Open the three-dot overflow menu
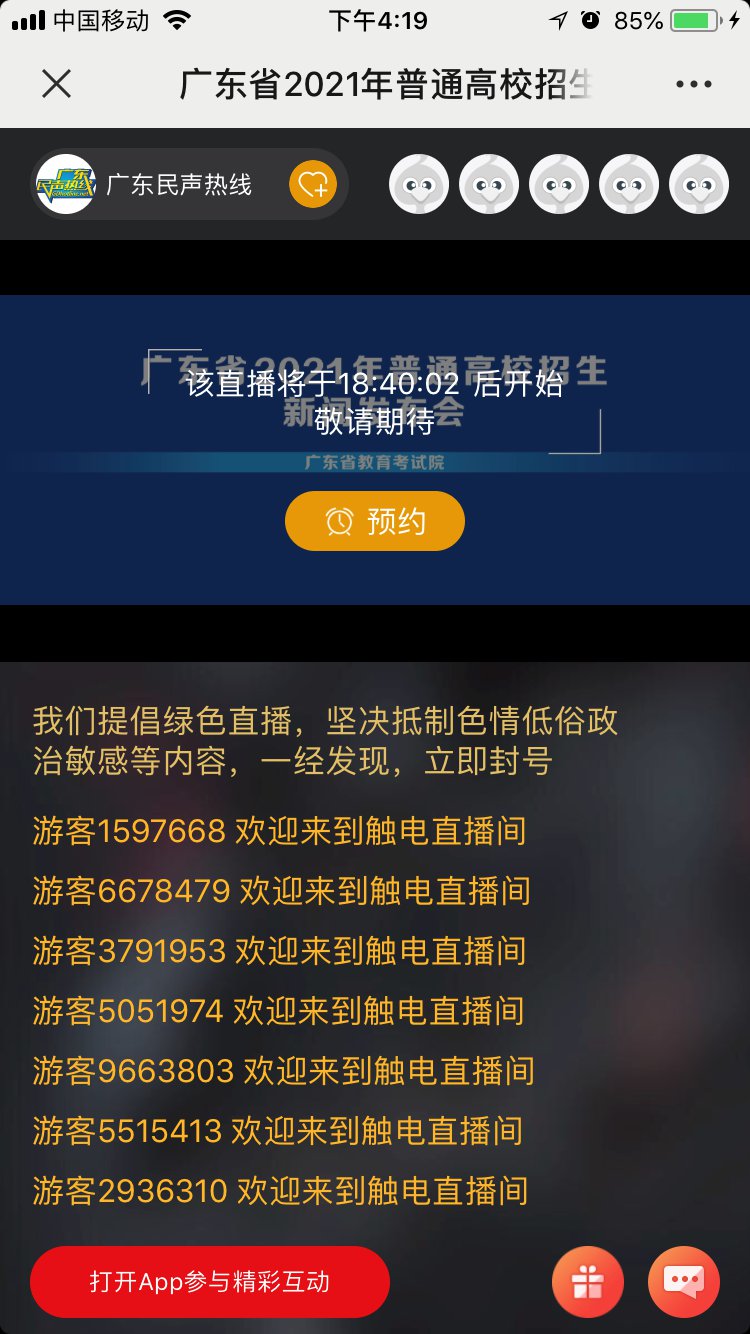The image size is (750, 1334). (x=693, y=84)
